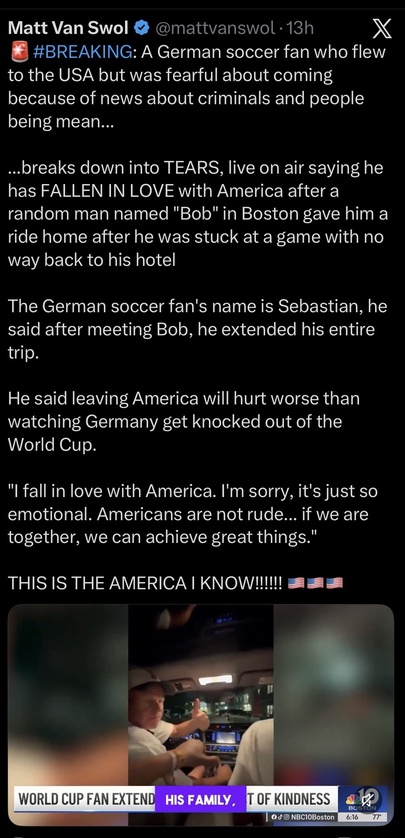Open Matt Van Swol's profile name

tap(68, 28)
